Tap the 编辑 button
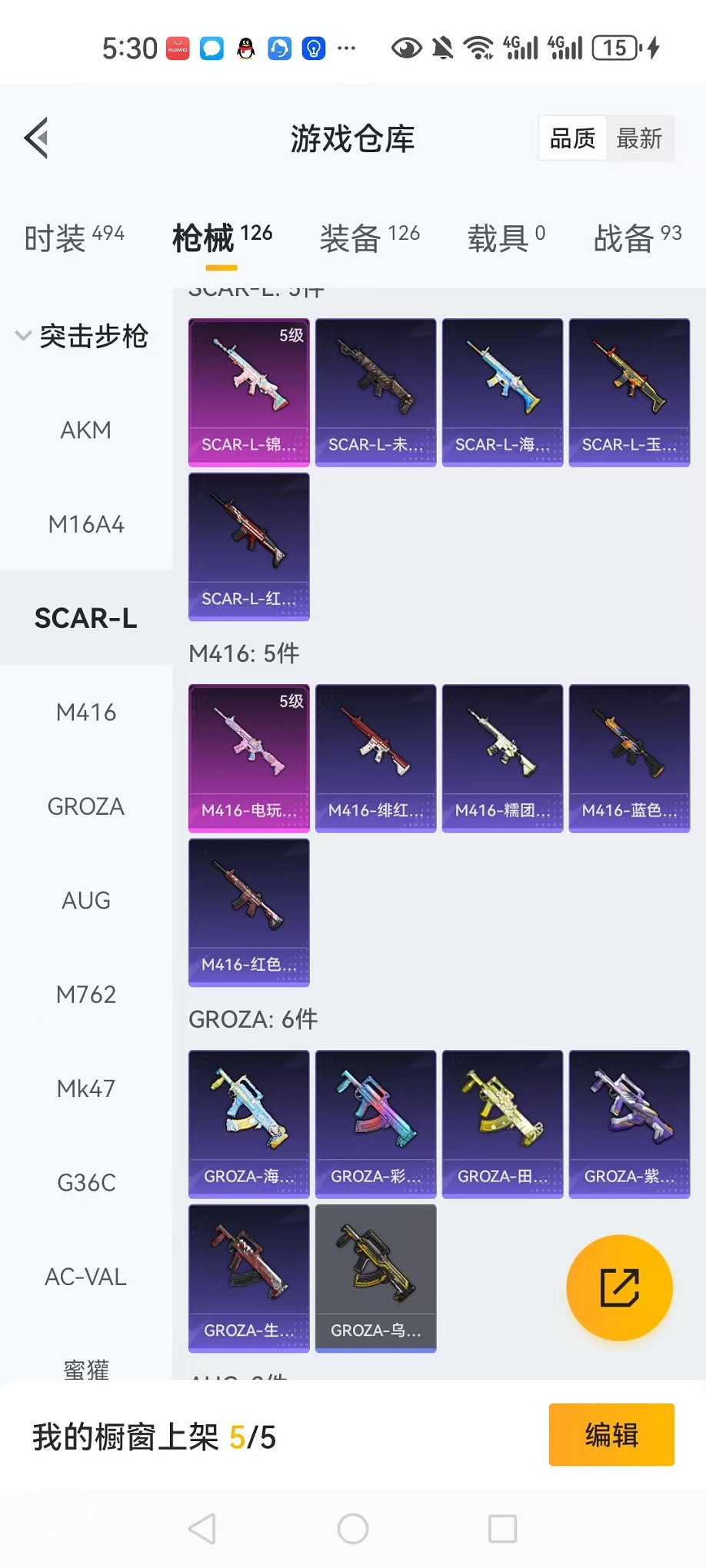Viewport: 706px width, 1568px height. click(611, 1435)
